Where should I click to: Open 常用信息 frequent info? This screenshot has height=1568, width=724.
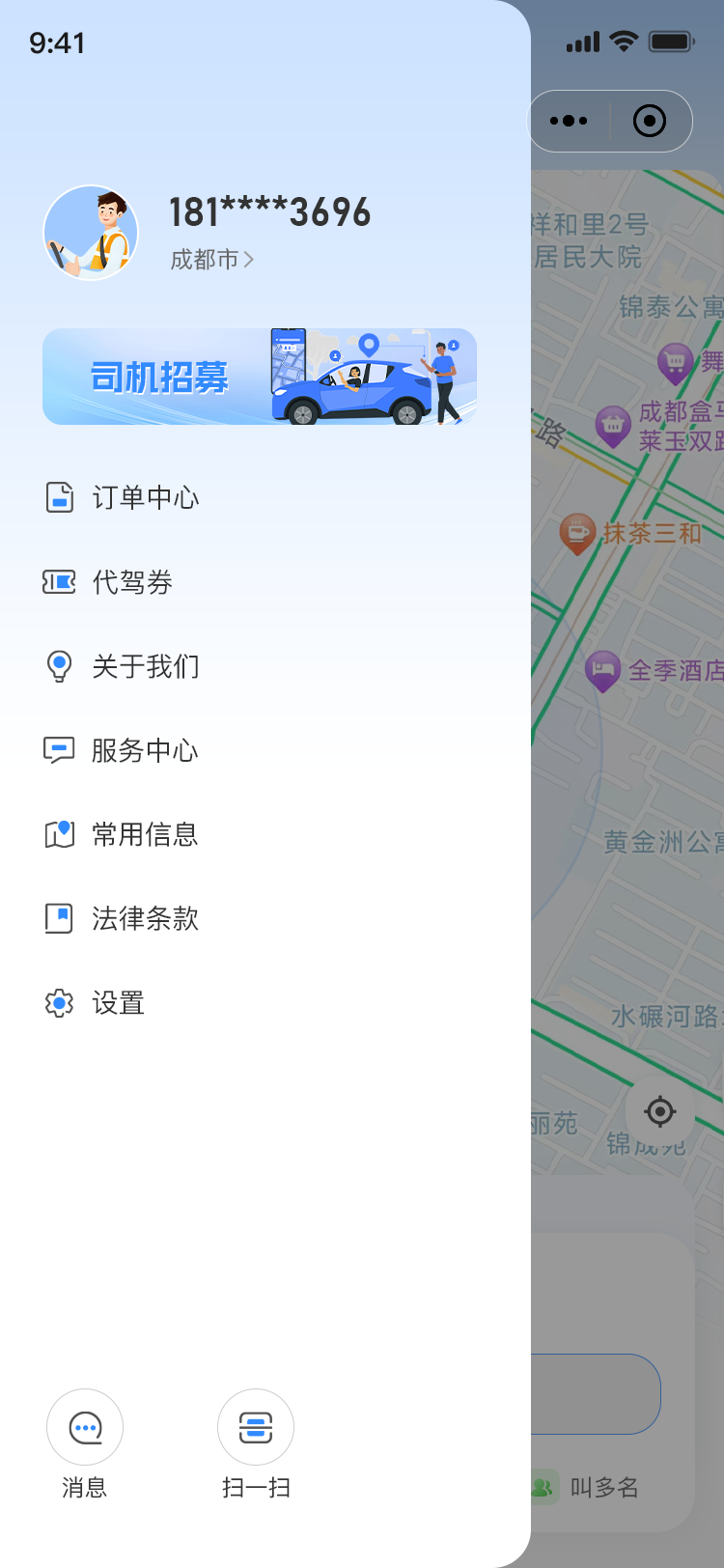tap(145, 834)
